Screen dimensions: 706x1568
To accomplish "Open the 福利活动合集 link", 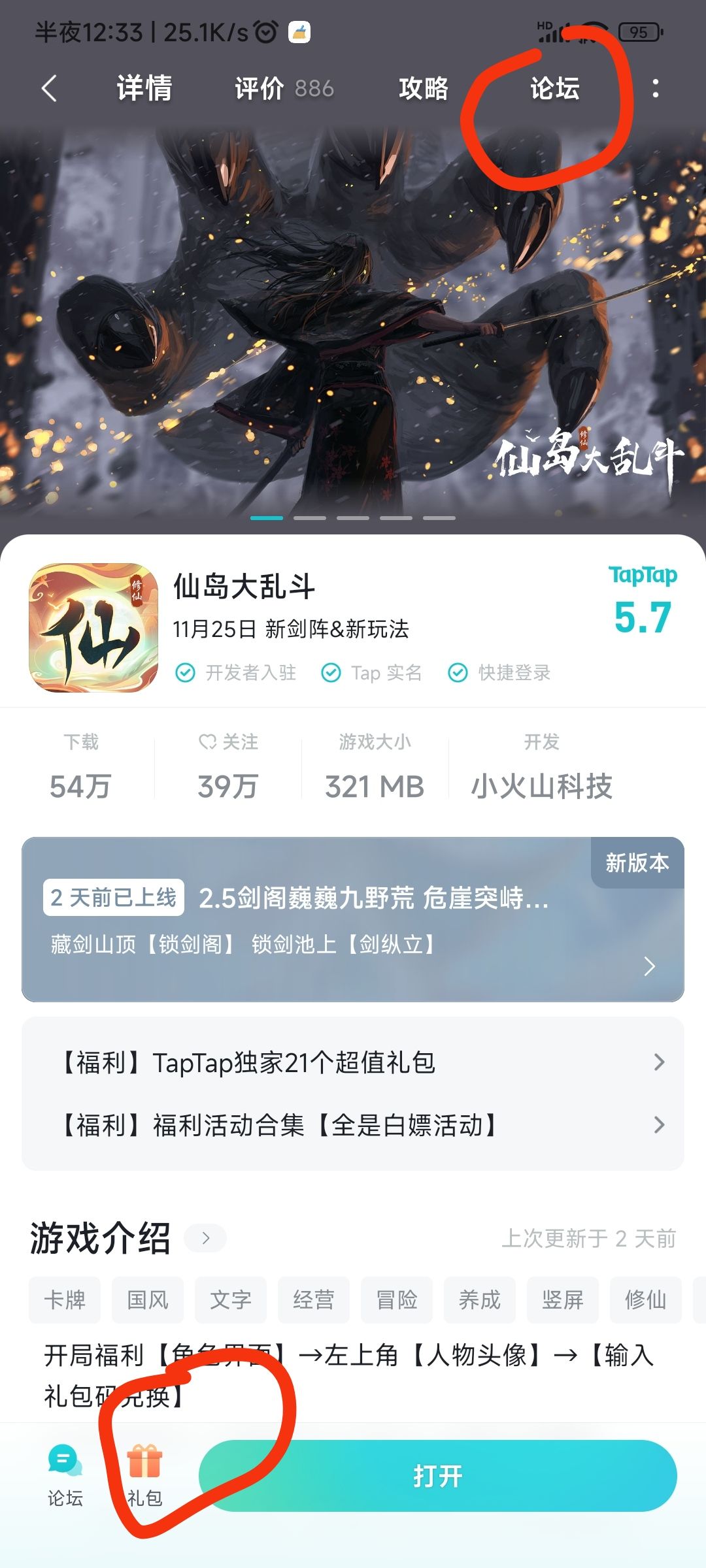I will tap(353, 1124).
